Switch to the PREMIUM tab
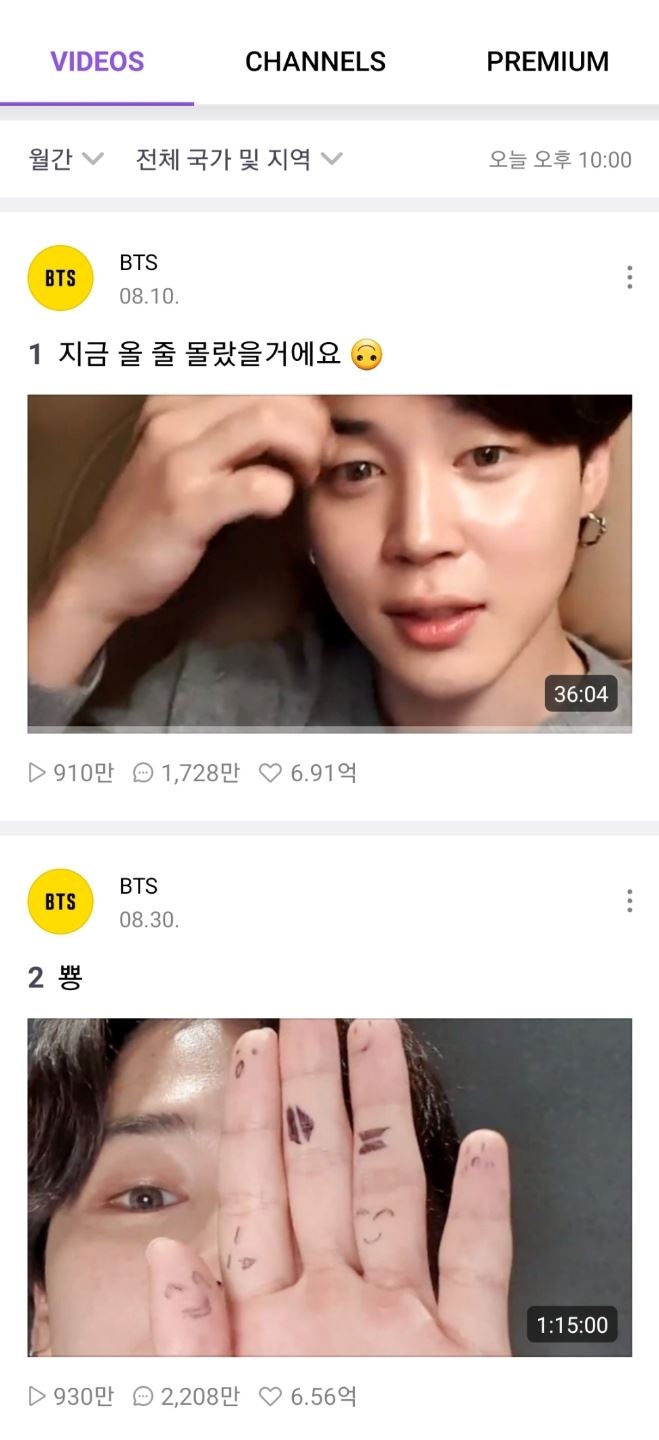659x1440 pixels. coord(547,62)
